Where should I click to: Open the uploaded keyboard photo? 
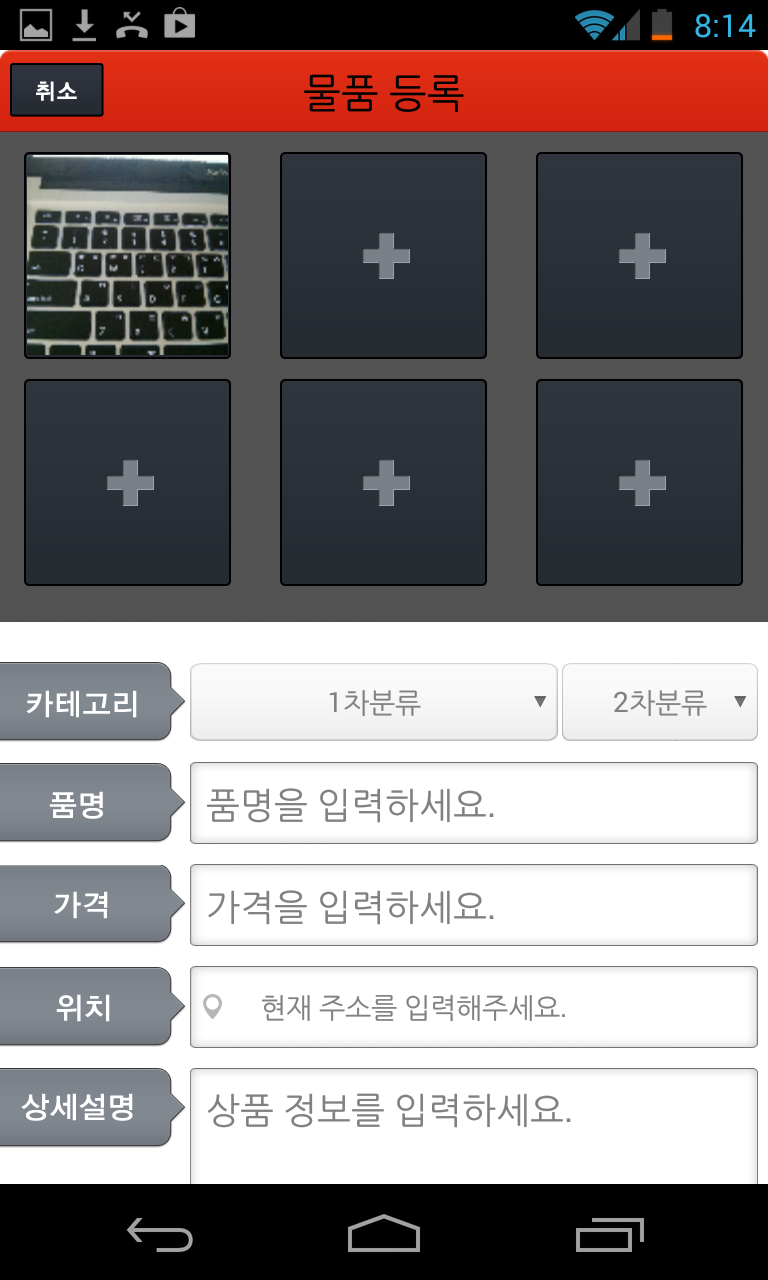point(127,255)
